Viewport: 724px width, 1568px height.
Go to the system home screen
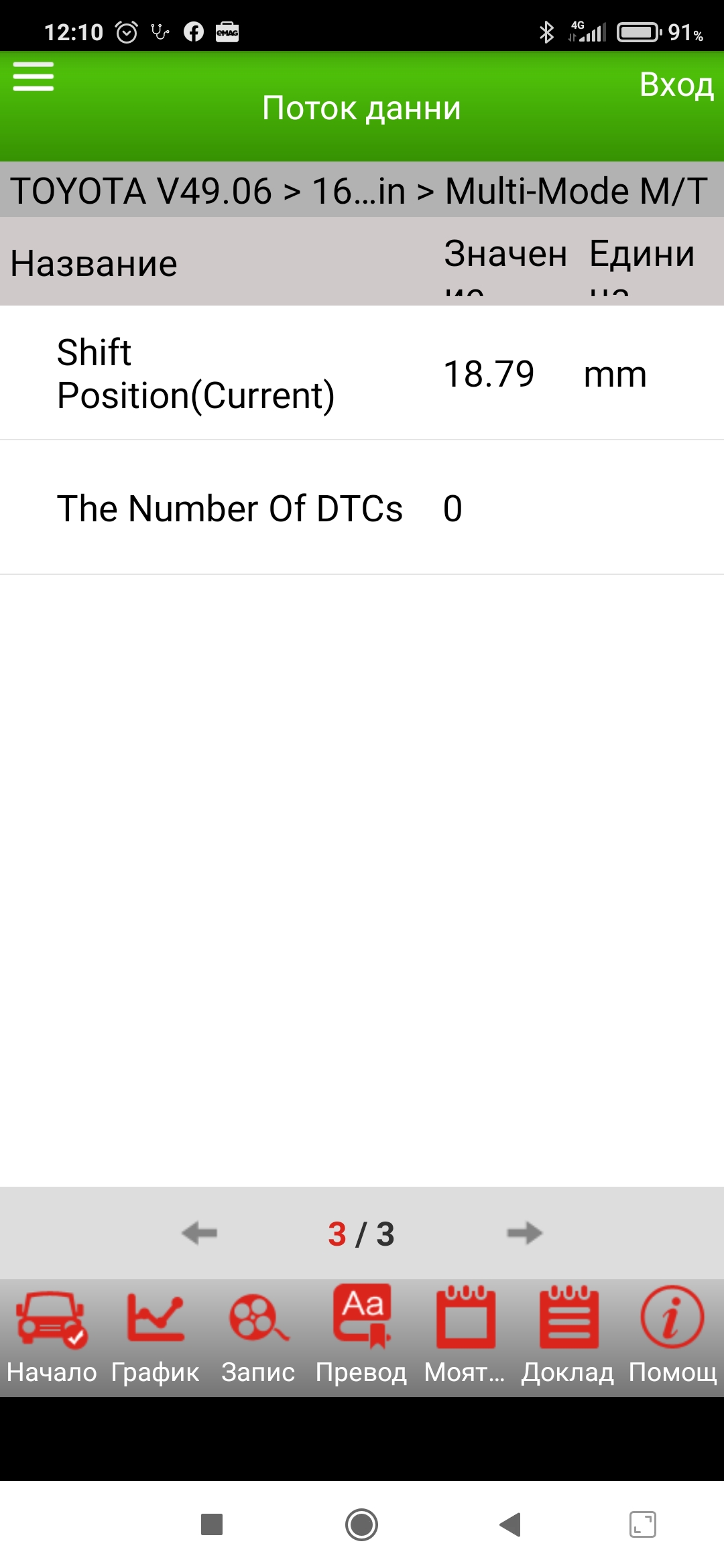pos(361,1524)
